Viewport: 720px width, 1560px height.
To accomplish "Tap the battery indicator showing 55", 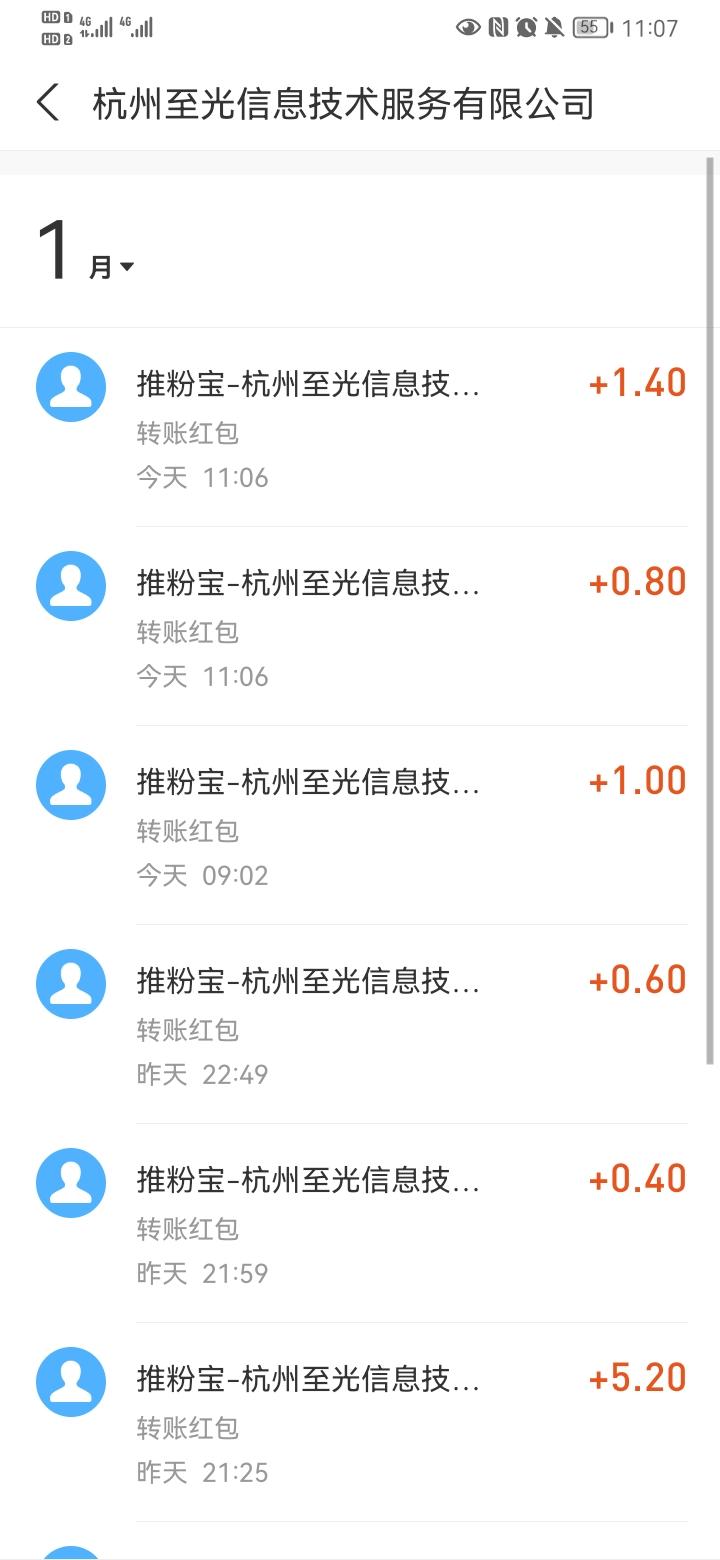I will [594, 27].
